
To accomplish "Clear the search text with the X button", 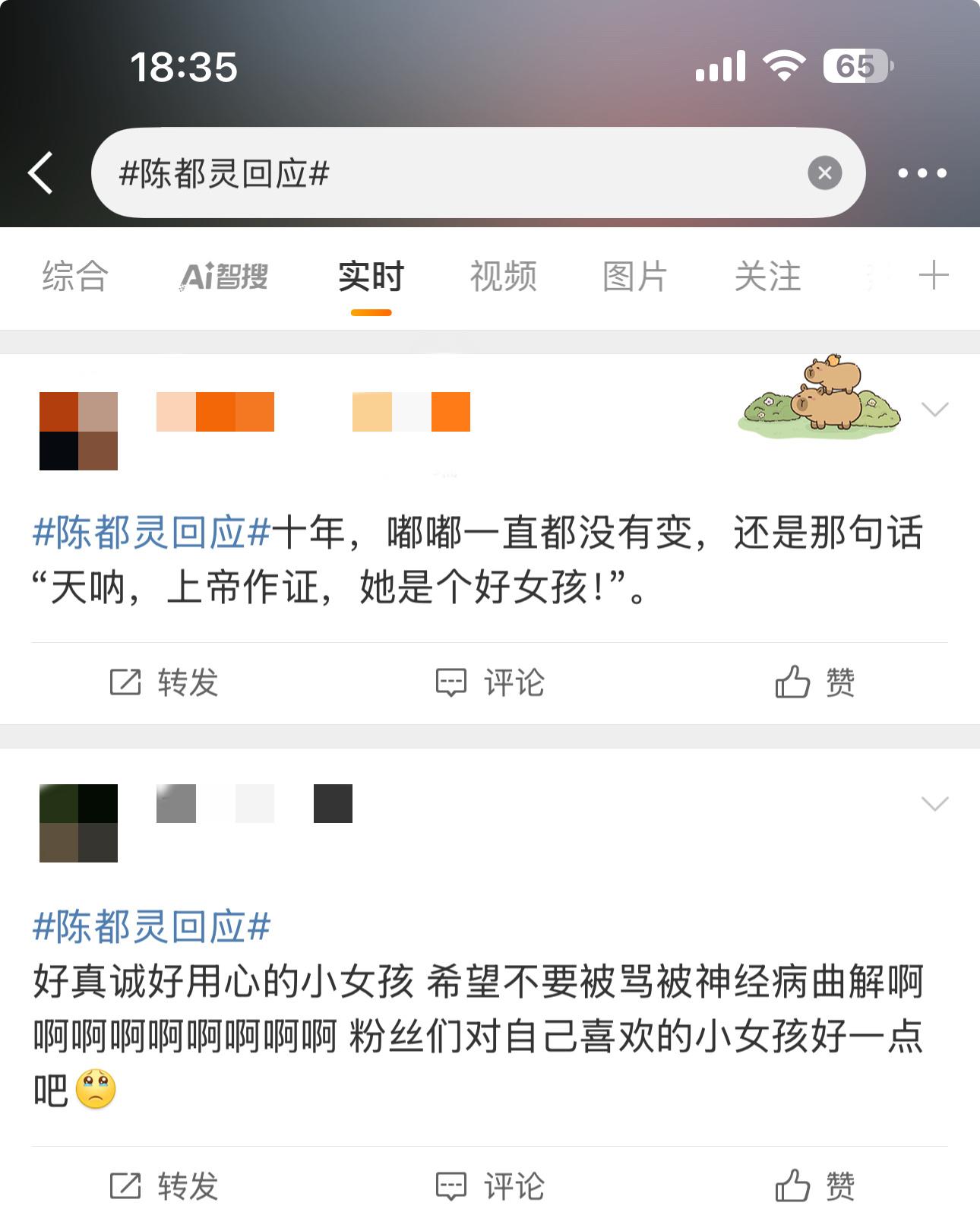I will click(x=824, y=173).
